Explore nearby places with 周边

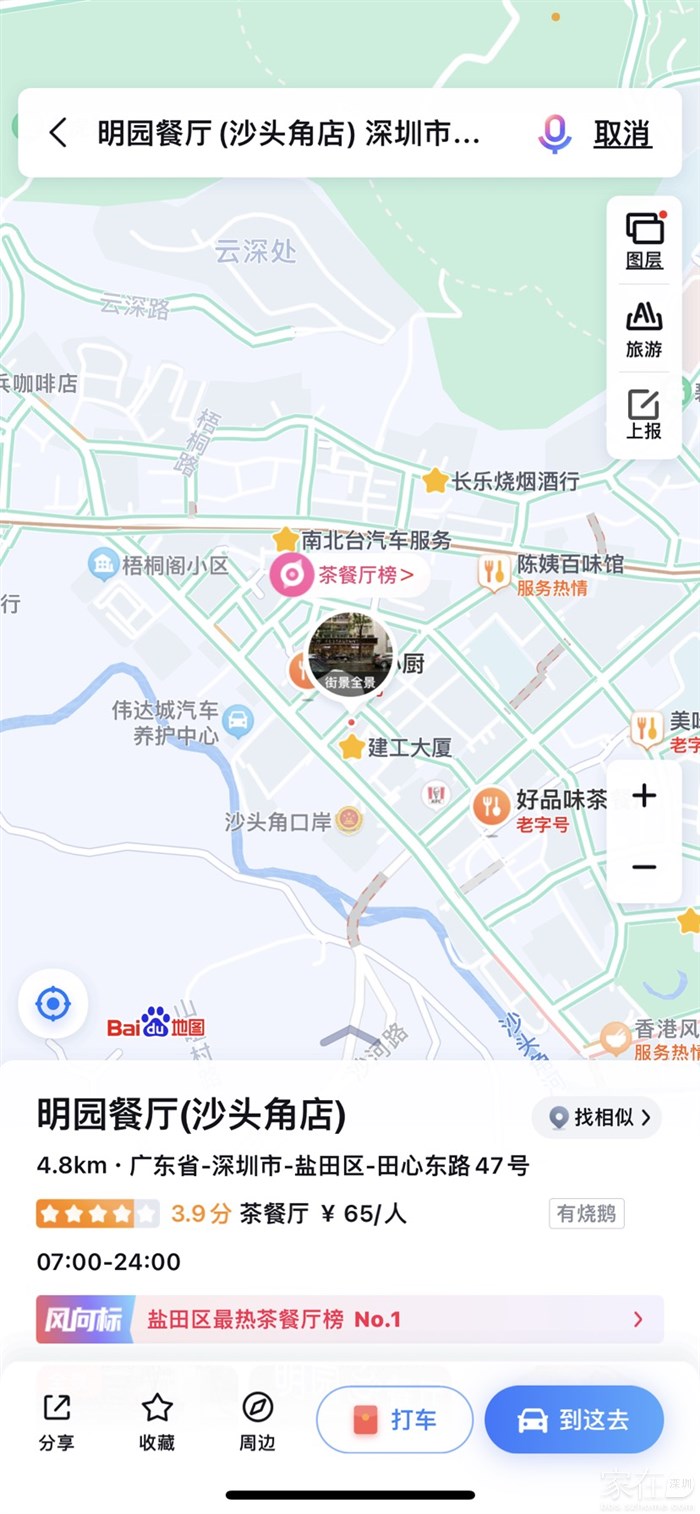(257, 1421)
